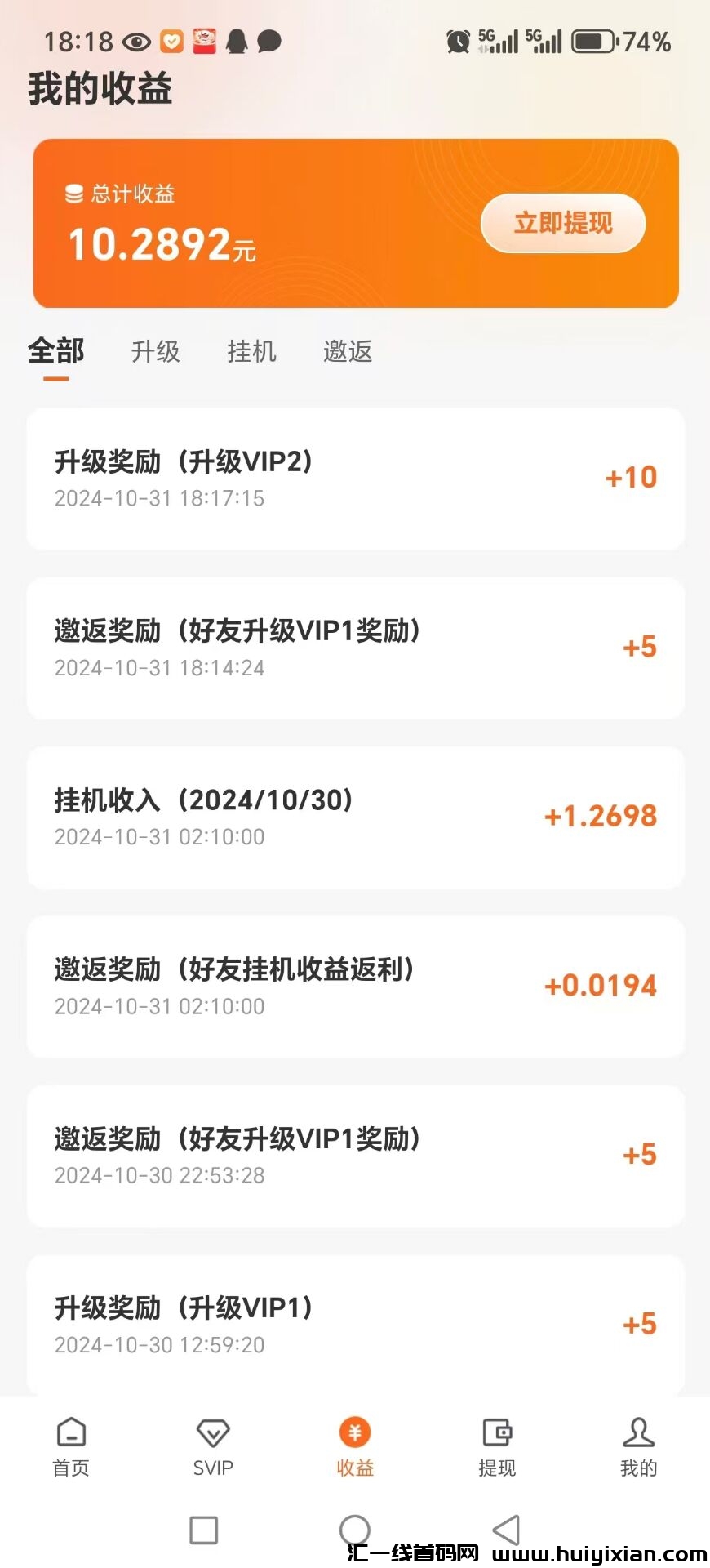Open the 提现 bottom tab
The width and height of the screenshot is (710, 1568).
pyautogui.click(x=497, y=1447)
